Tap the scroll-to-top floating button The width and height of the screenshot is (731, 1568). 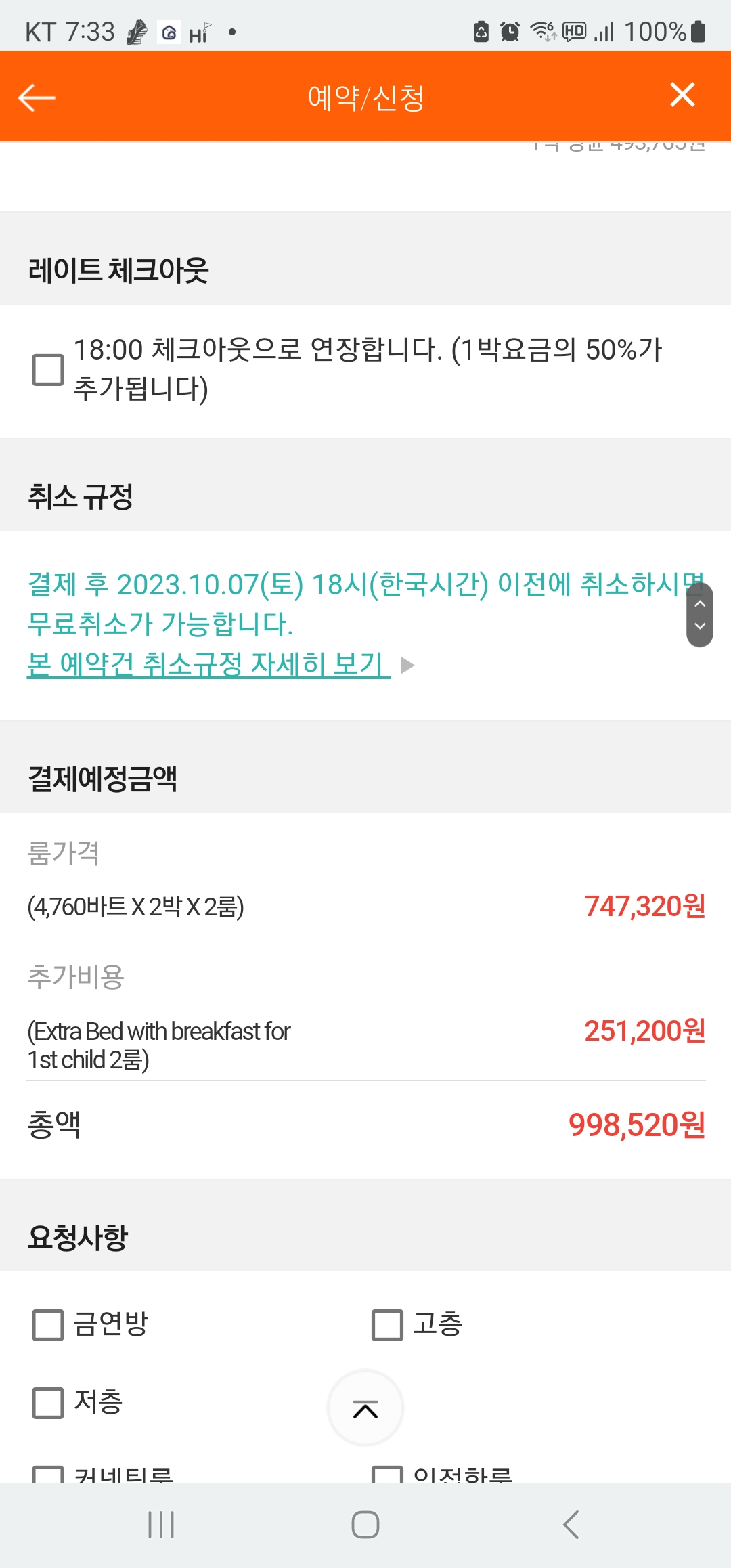pos(365,1408)
